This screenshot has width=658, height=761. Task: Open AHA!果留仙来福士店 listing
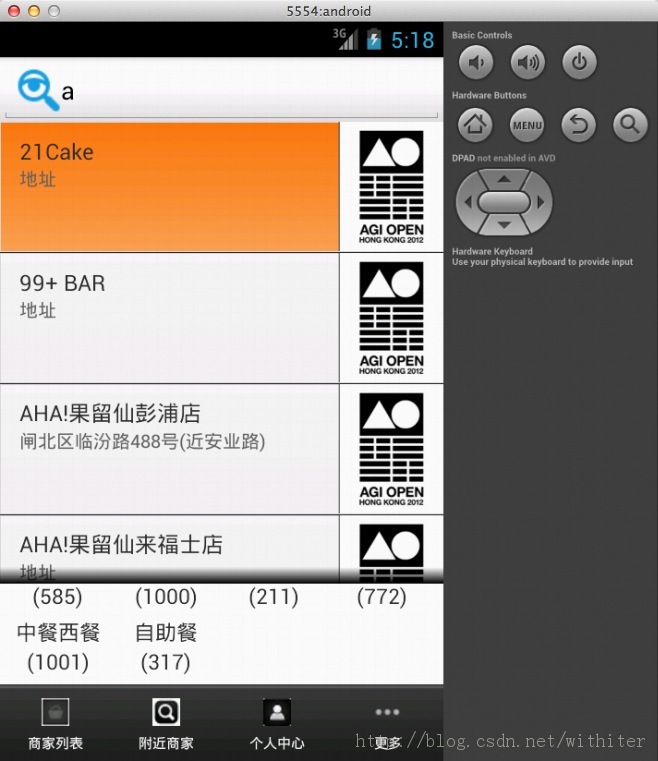tap(170, 549)
